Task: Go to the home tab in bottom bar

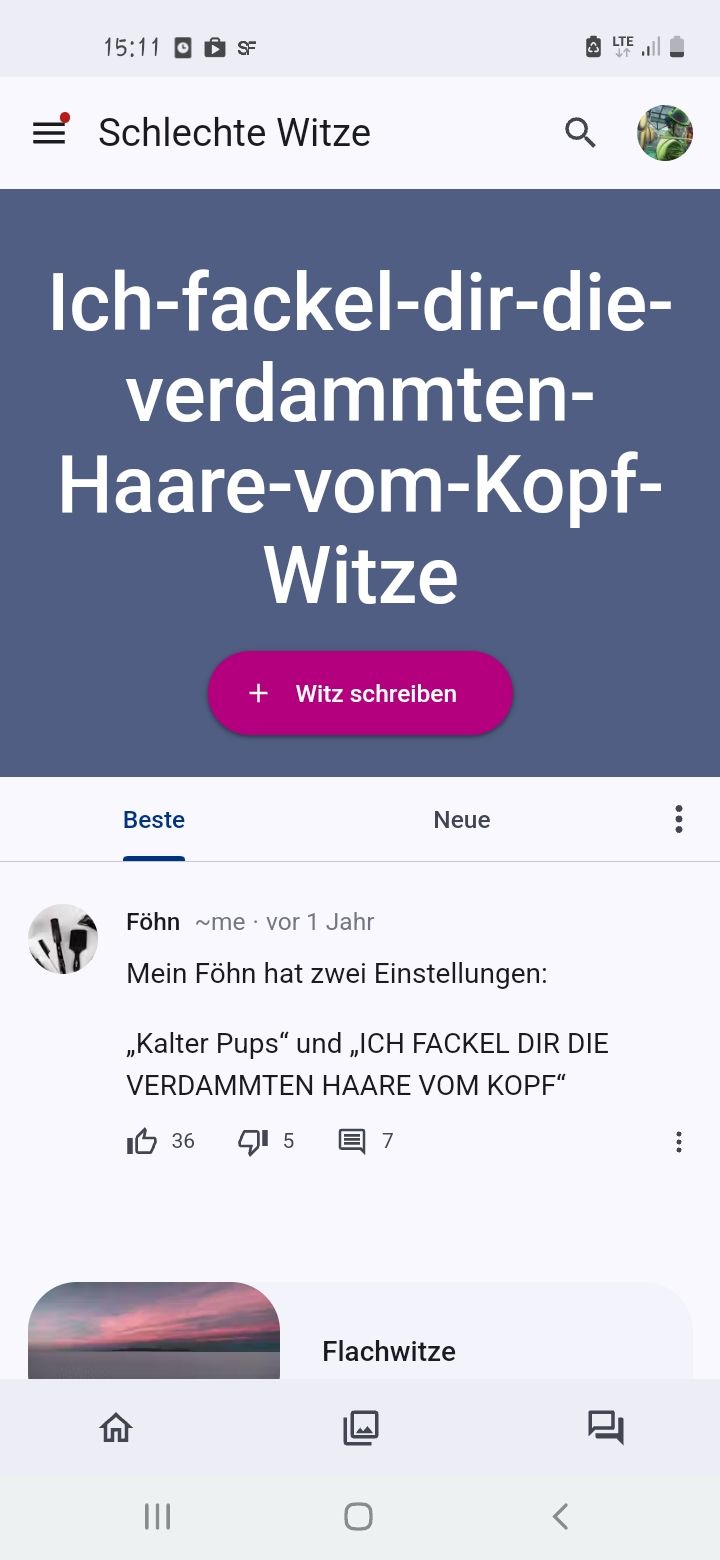Action: pyautogui.click(x=116, y=1427)
